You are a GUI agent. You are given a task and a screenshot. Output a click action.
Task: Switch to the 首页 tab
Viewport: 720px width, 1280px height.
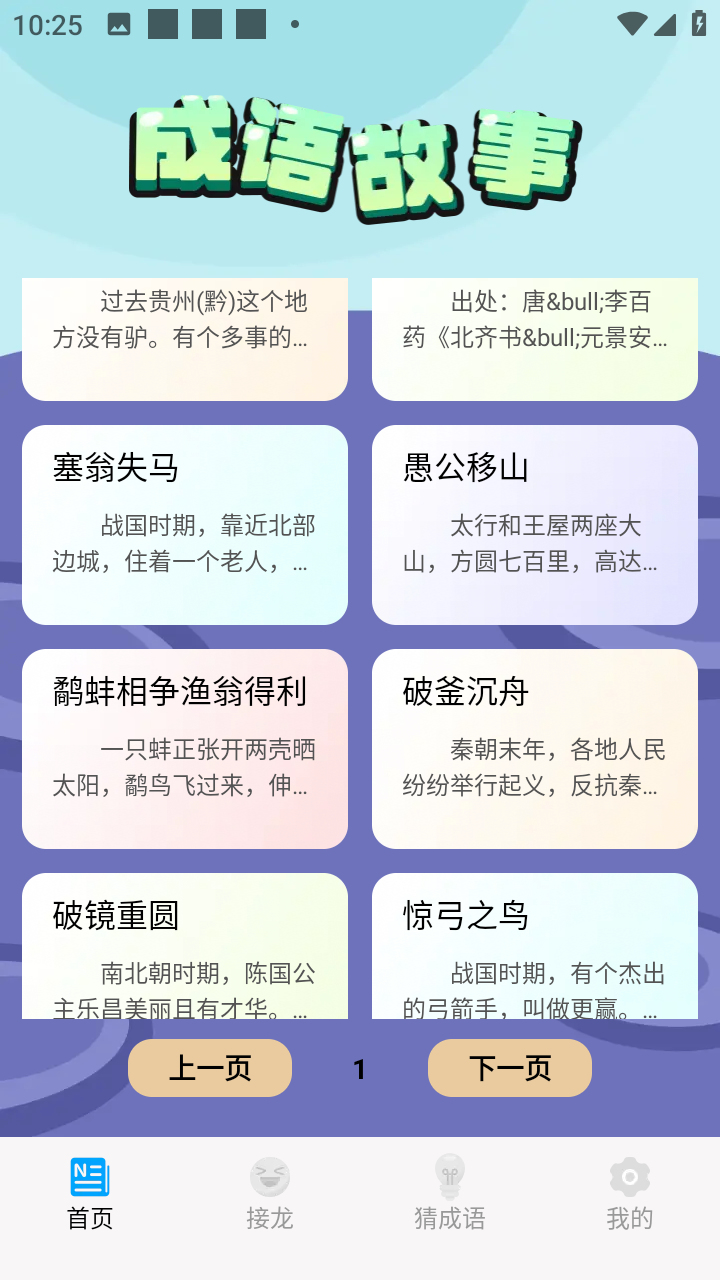90,1195
